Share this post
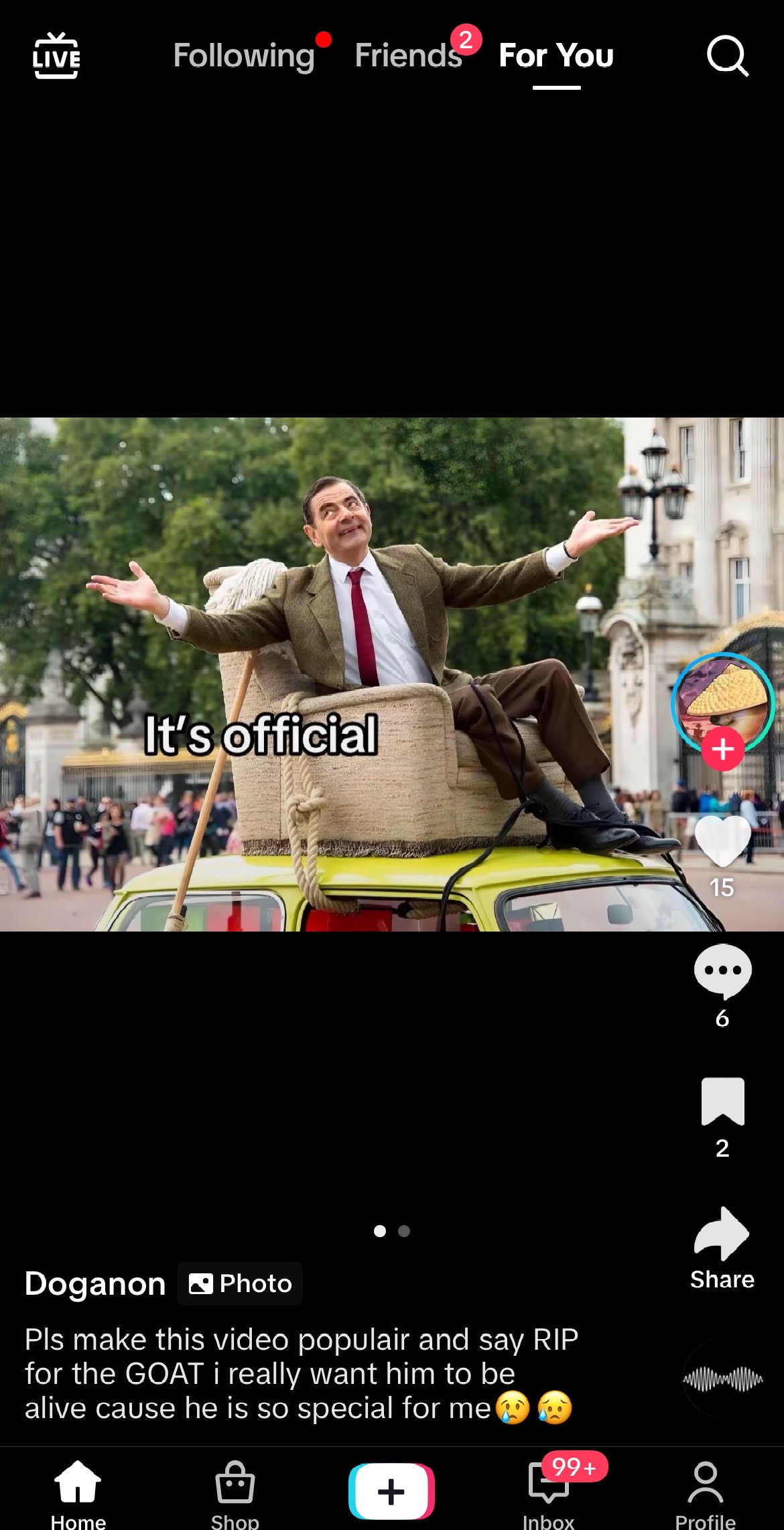 (x=722, y=1248)
